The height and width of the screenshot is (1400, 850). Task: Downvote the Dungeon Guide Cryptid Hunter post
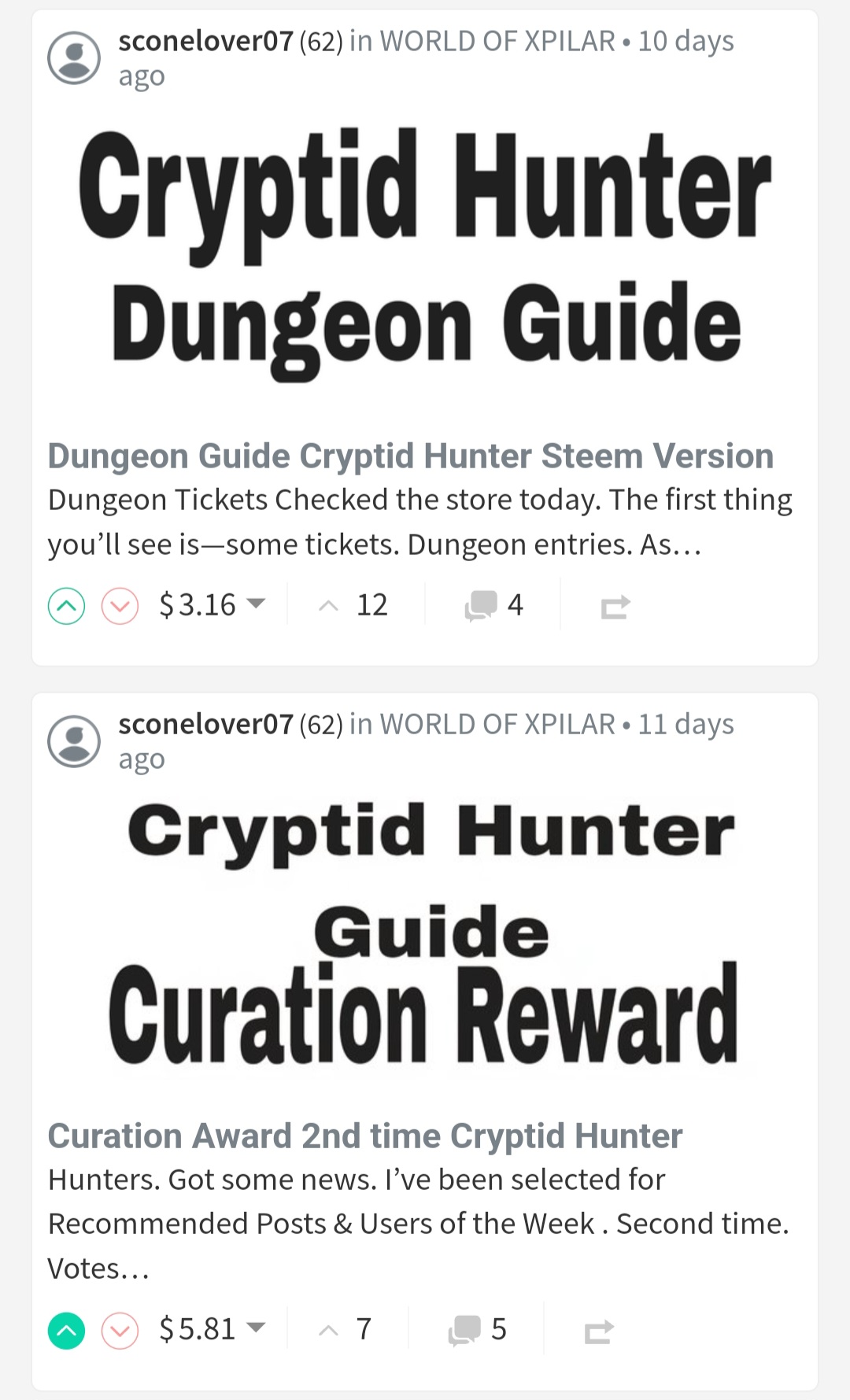point(120,606)
